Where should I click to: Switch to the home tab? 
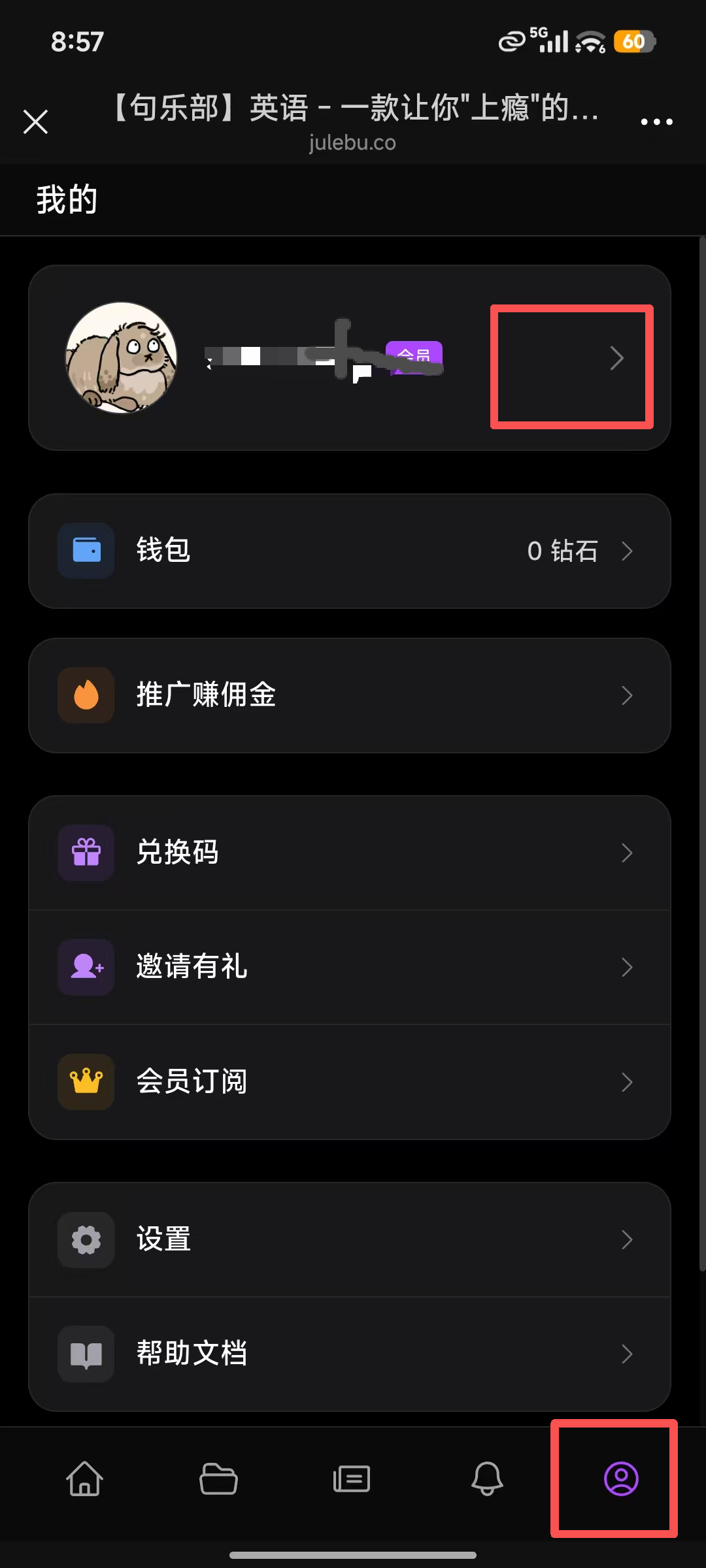(85, 1479)
